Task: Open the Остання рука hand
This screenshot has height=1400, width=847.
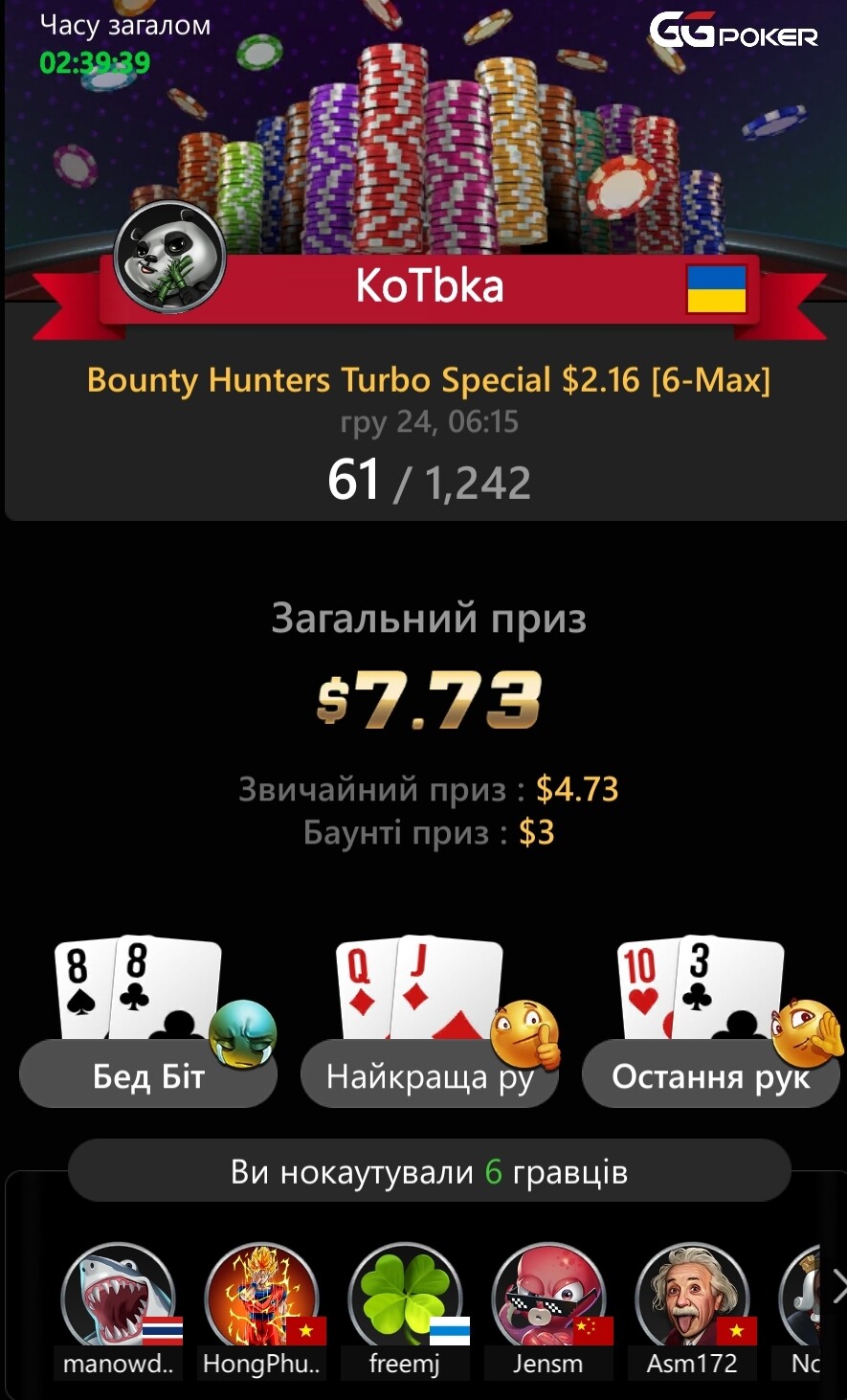Action: [x=710, y=1074]
